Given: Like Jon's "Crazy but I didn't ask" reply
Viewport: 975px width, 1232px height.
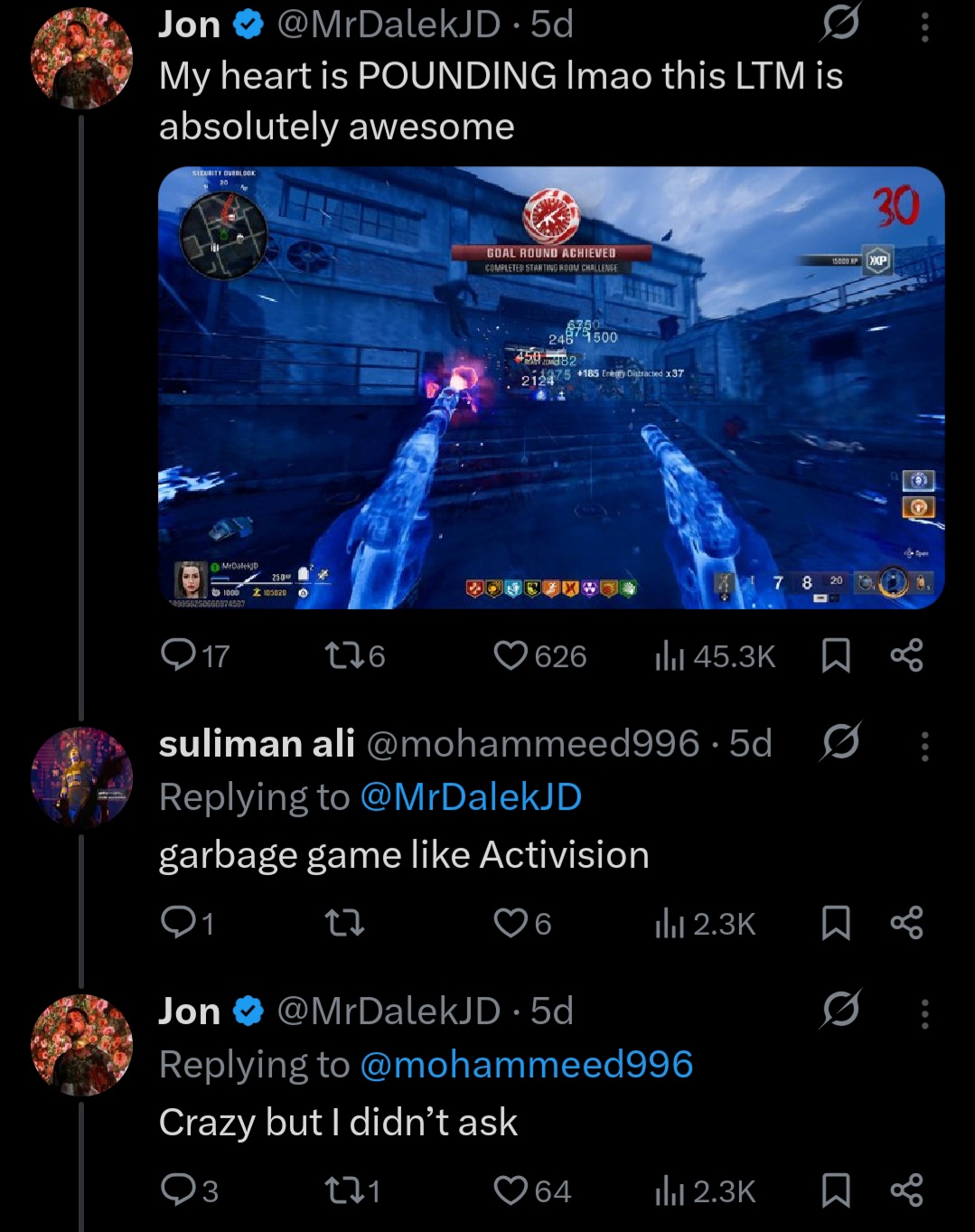Looking at the screenshot, I should pos(511,1190).
